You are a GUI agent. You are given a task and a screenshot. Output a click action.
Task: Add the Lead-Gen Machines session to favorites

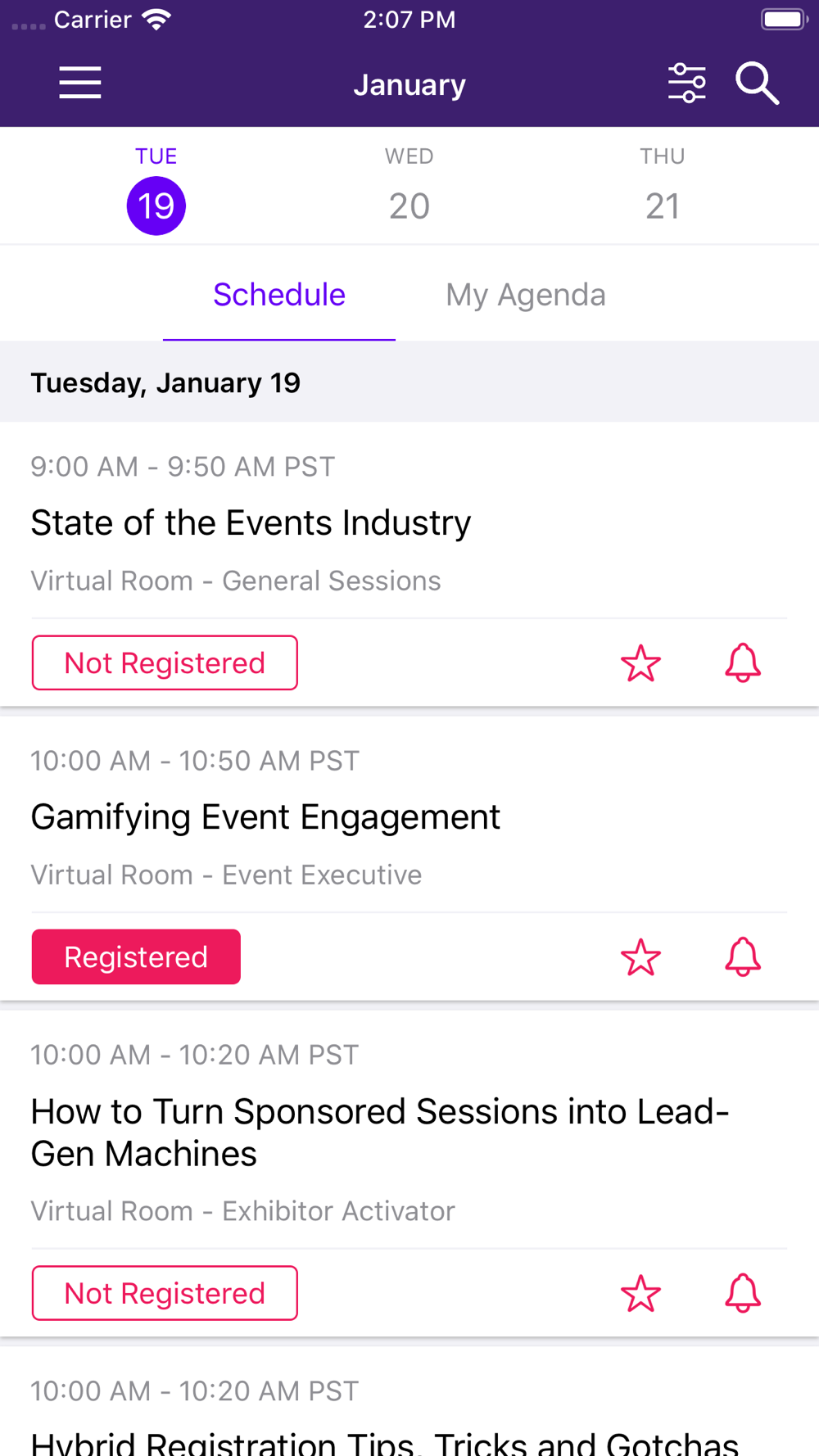click(640, 1293)
